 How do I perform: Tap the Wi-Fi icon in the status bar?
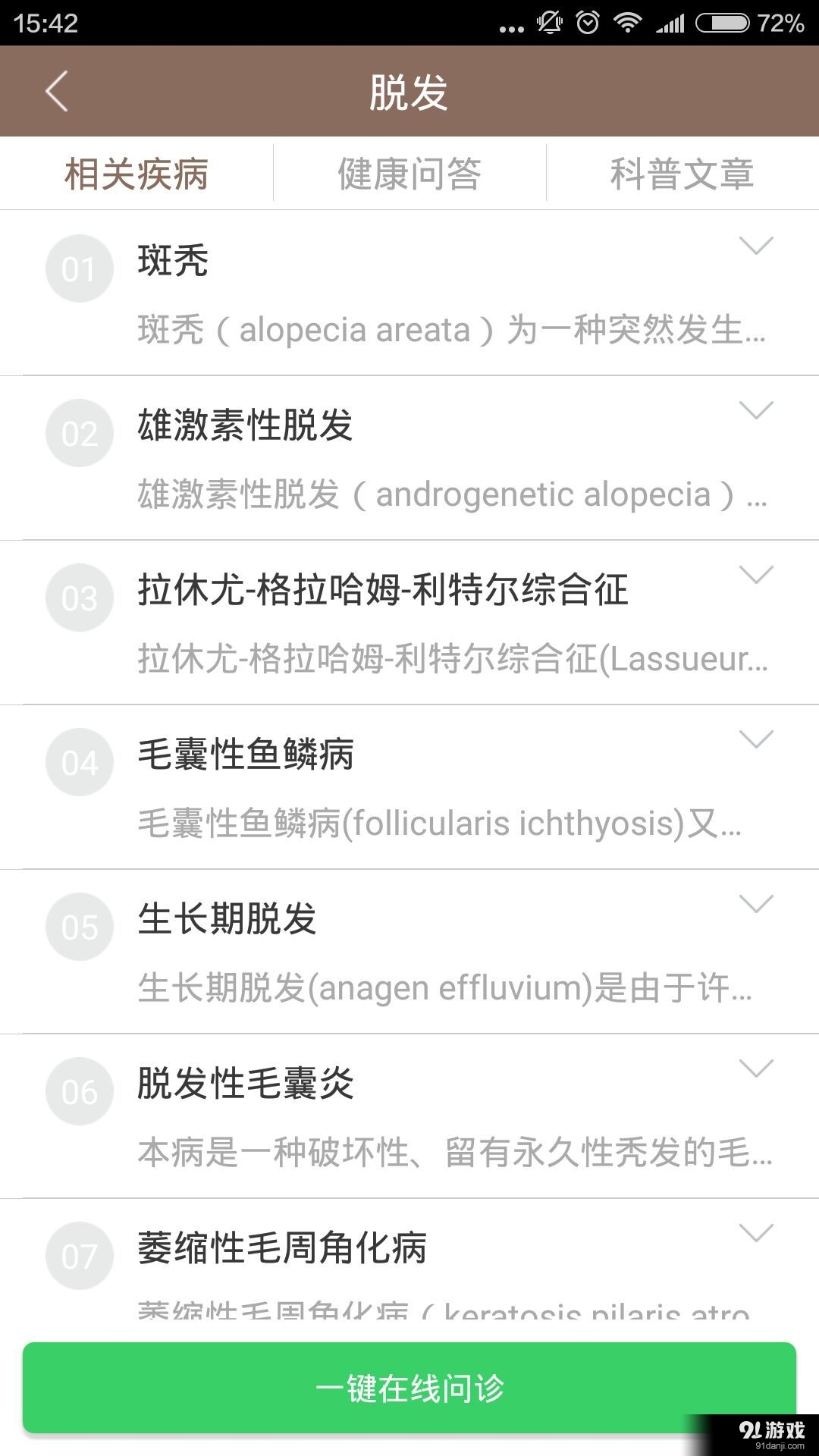[626, 21]
